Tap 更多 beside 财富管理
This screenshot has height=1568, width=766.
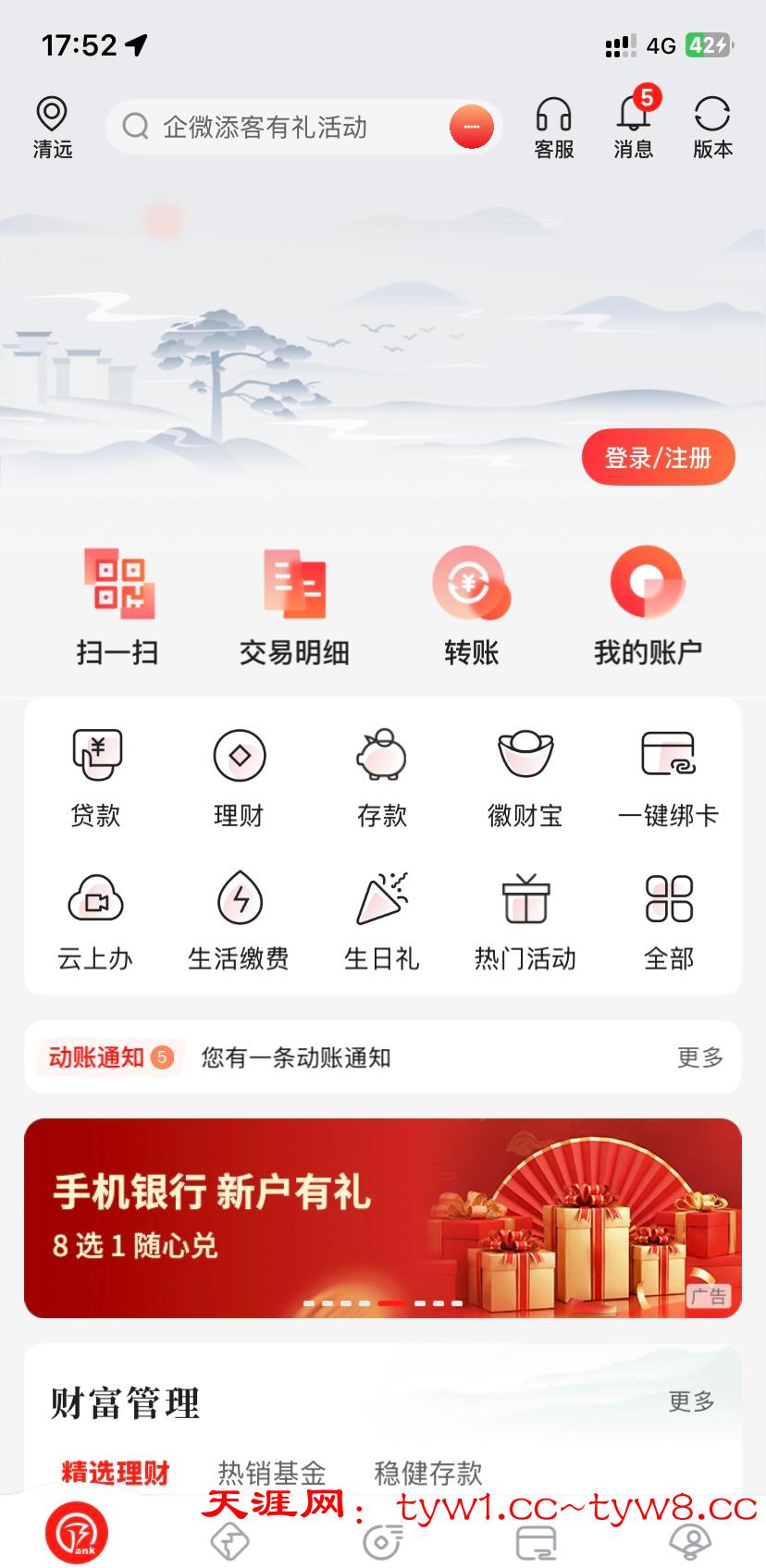[x=691, y=1401]
